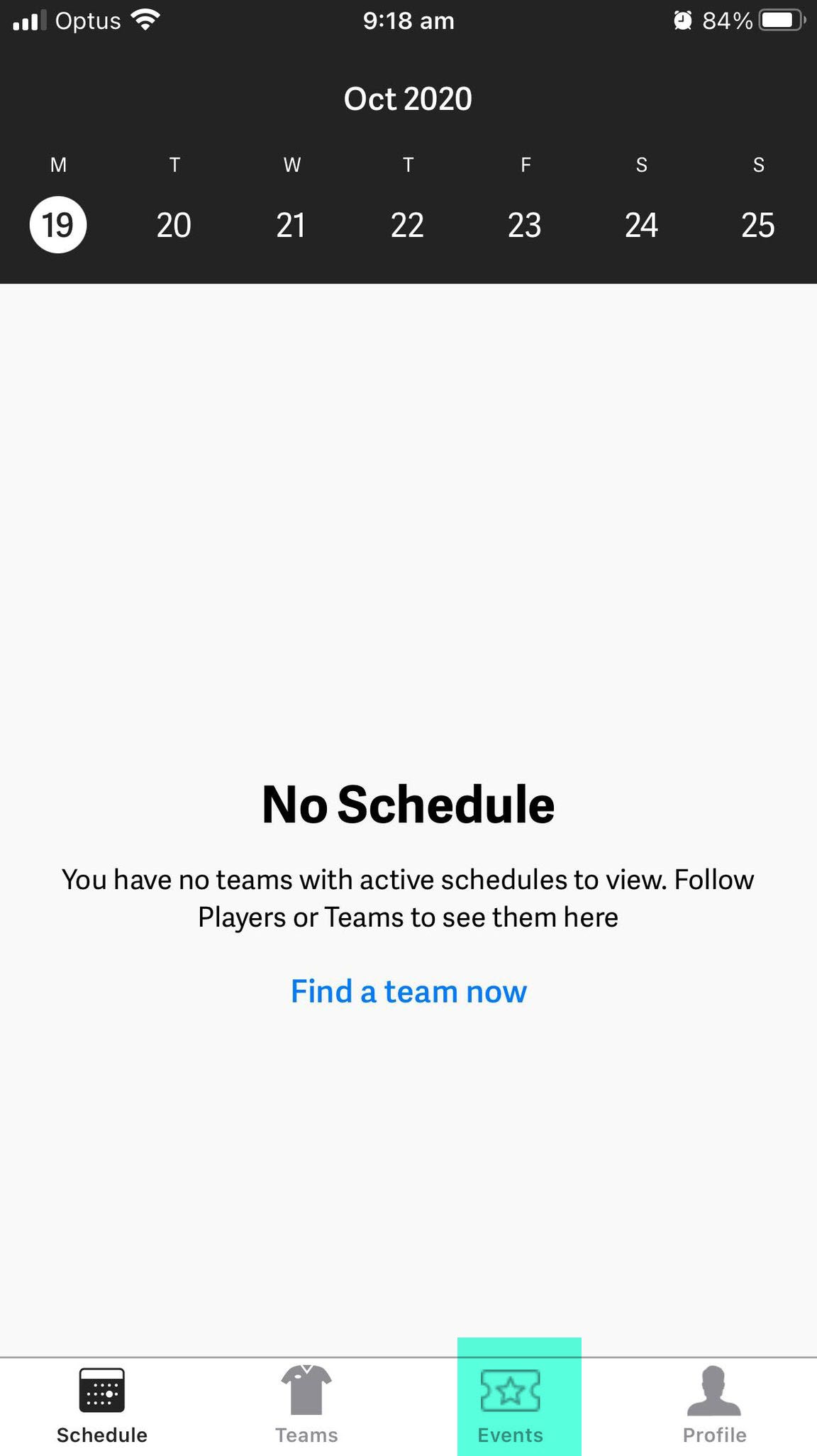
Task: Jump to Thursday 22 schedule
Action: 408,225
